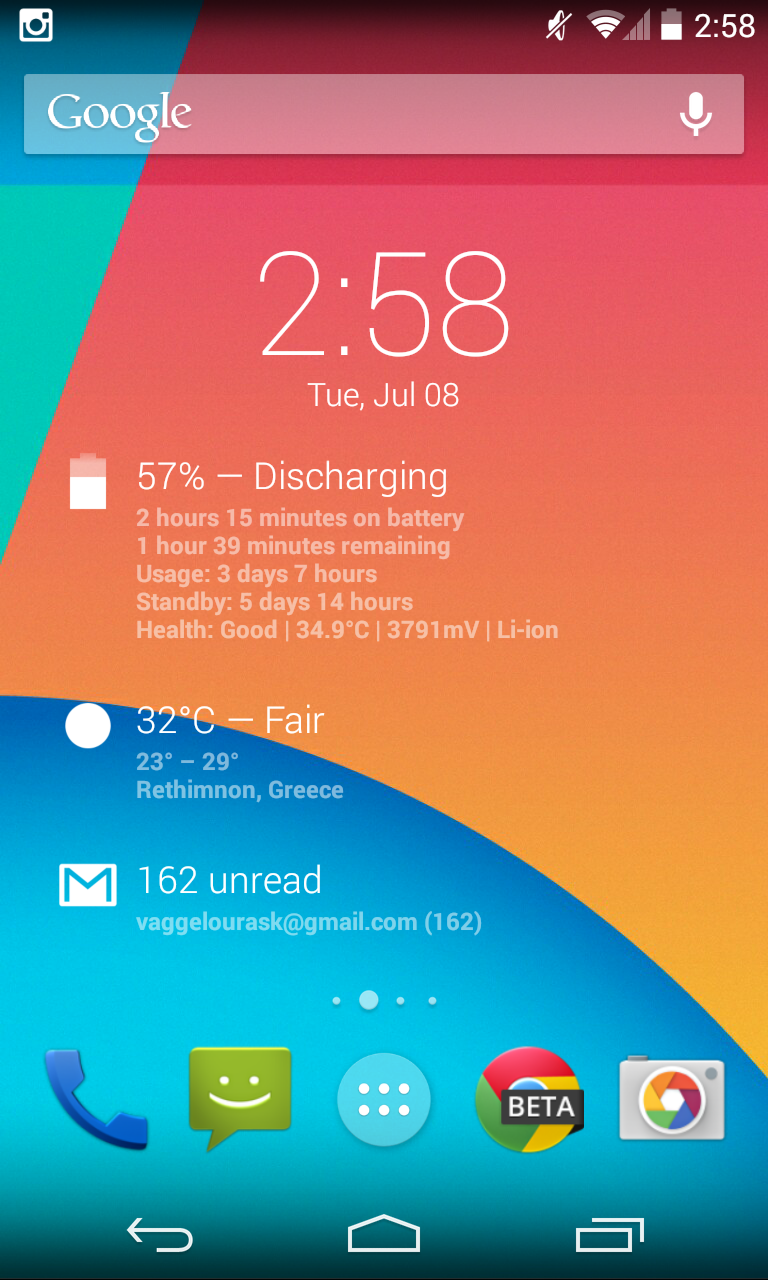Start voice search with the microphone

point(696,114)
